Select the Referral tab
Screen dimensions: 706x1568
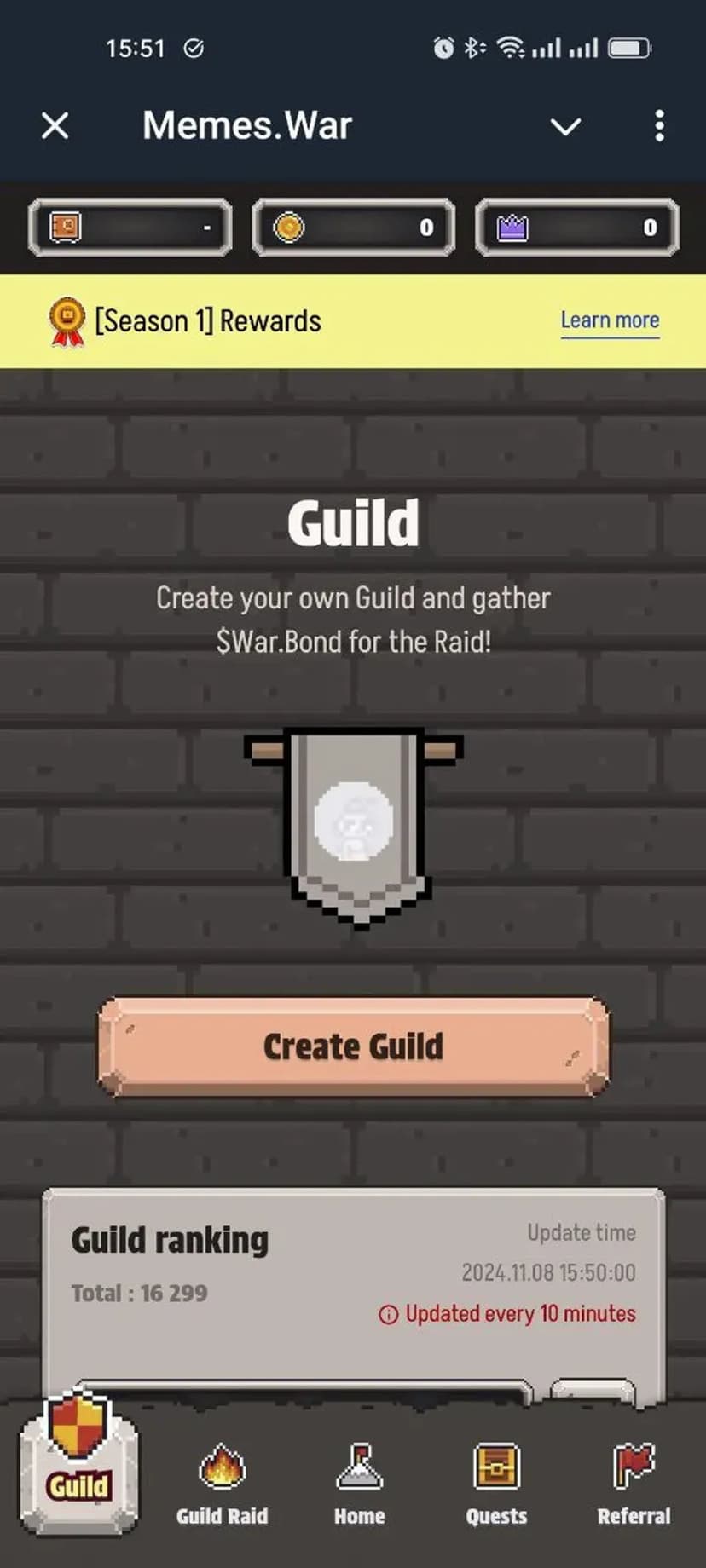pos(634,1484)
